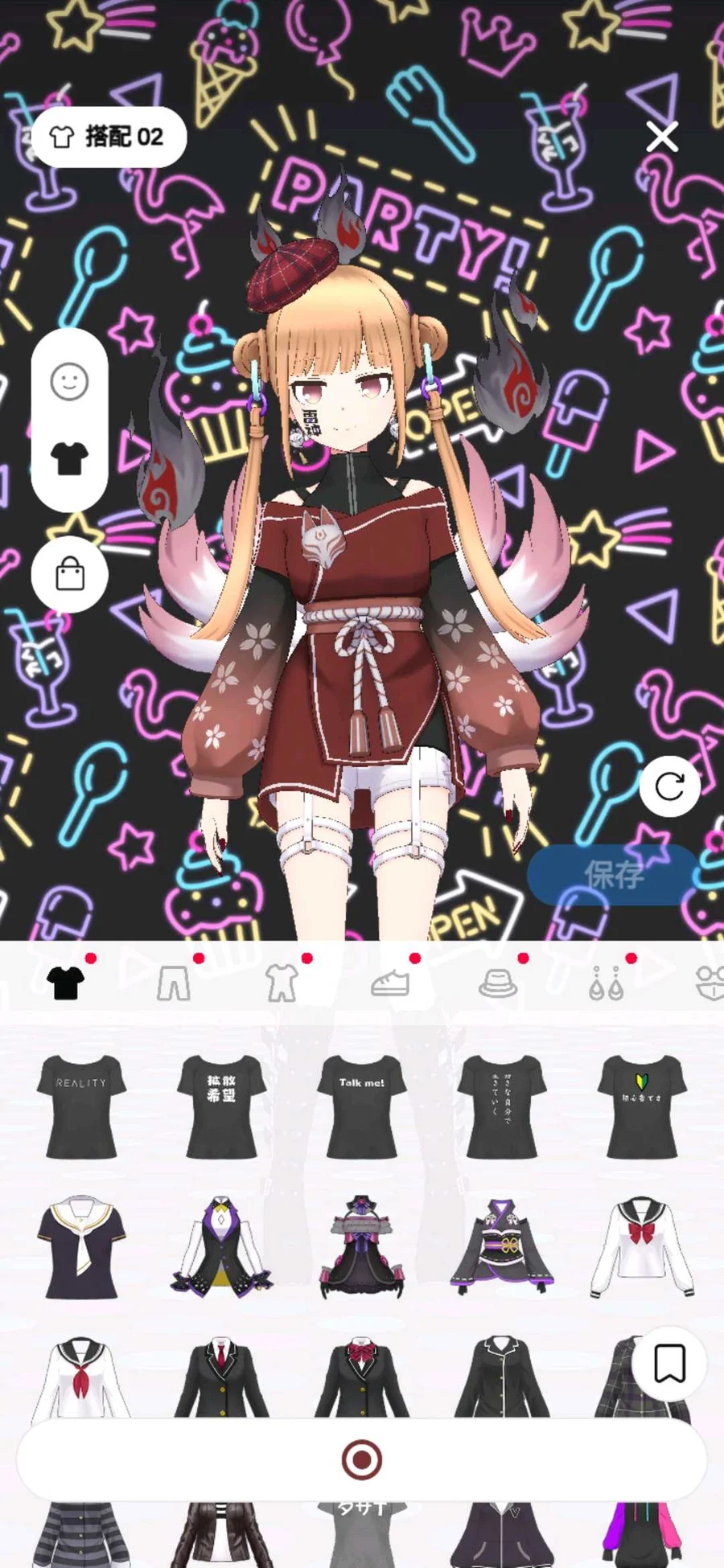Switch to the earrings category tab
The height and width of the screenshot is (1568, 724).
(x=606, y=983)
